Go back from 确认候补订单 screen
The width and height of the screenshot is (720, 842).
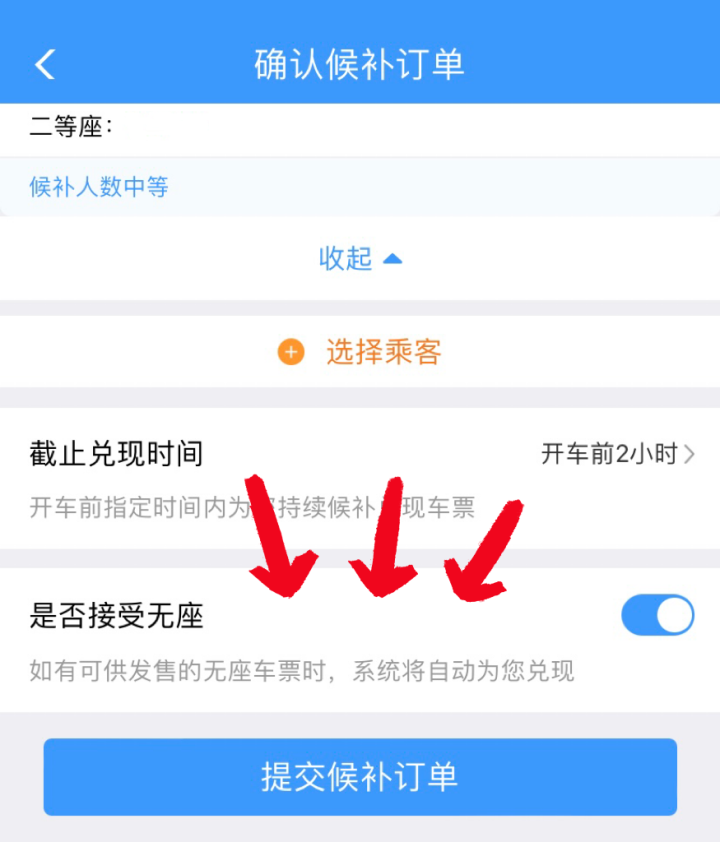pos(44,65)
